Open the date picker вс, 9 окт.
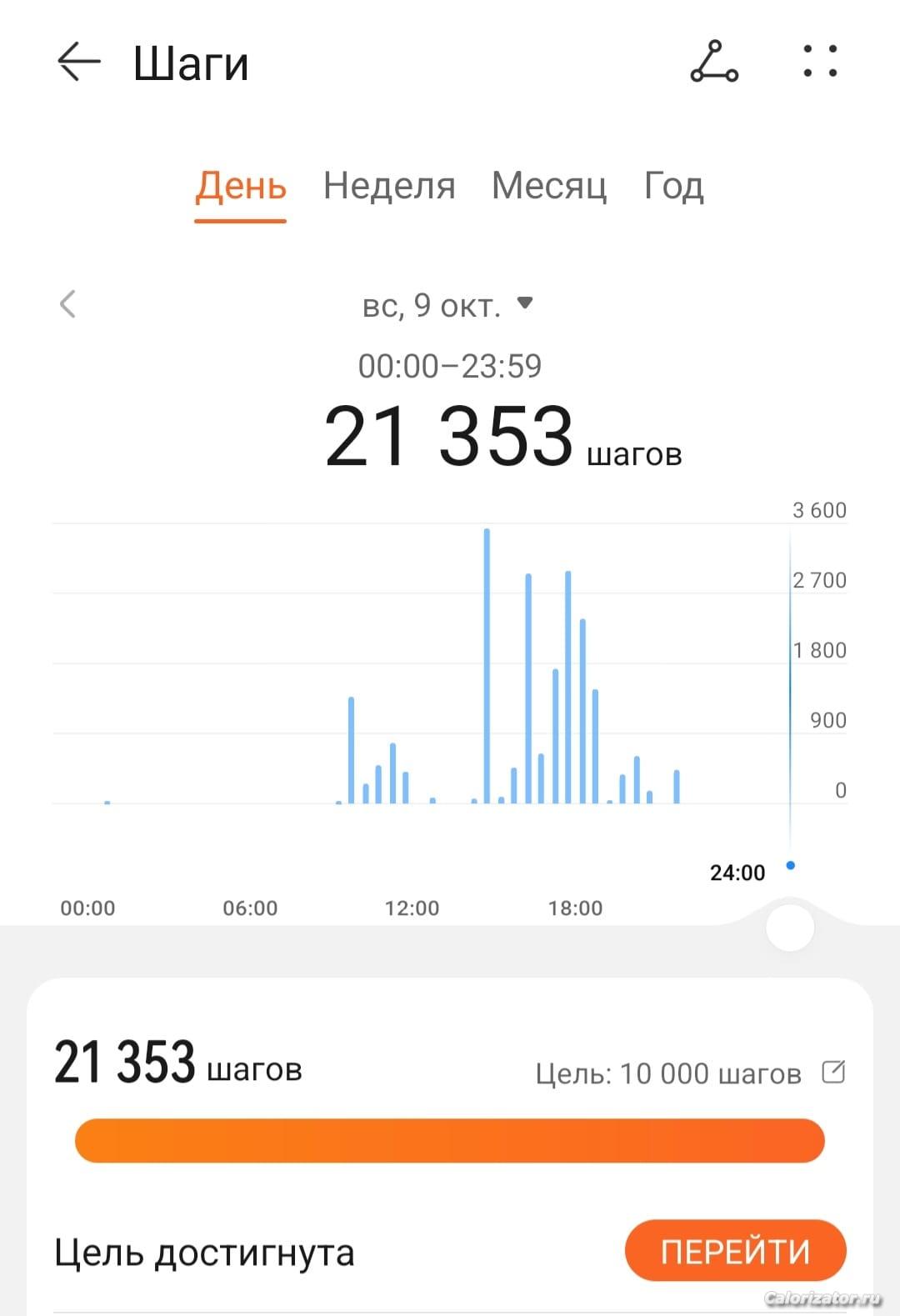This screenshot has height=1316, width=900. click(x=447, y=306)
